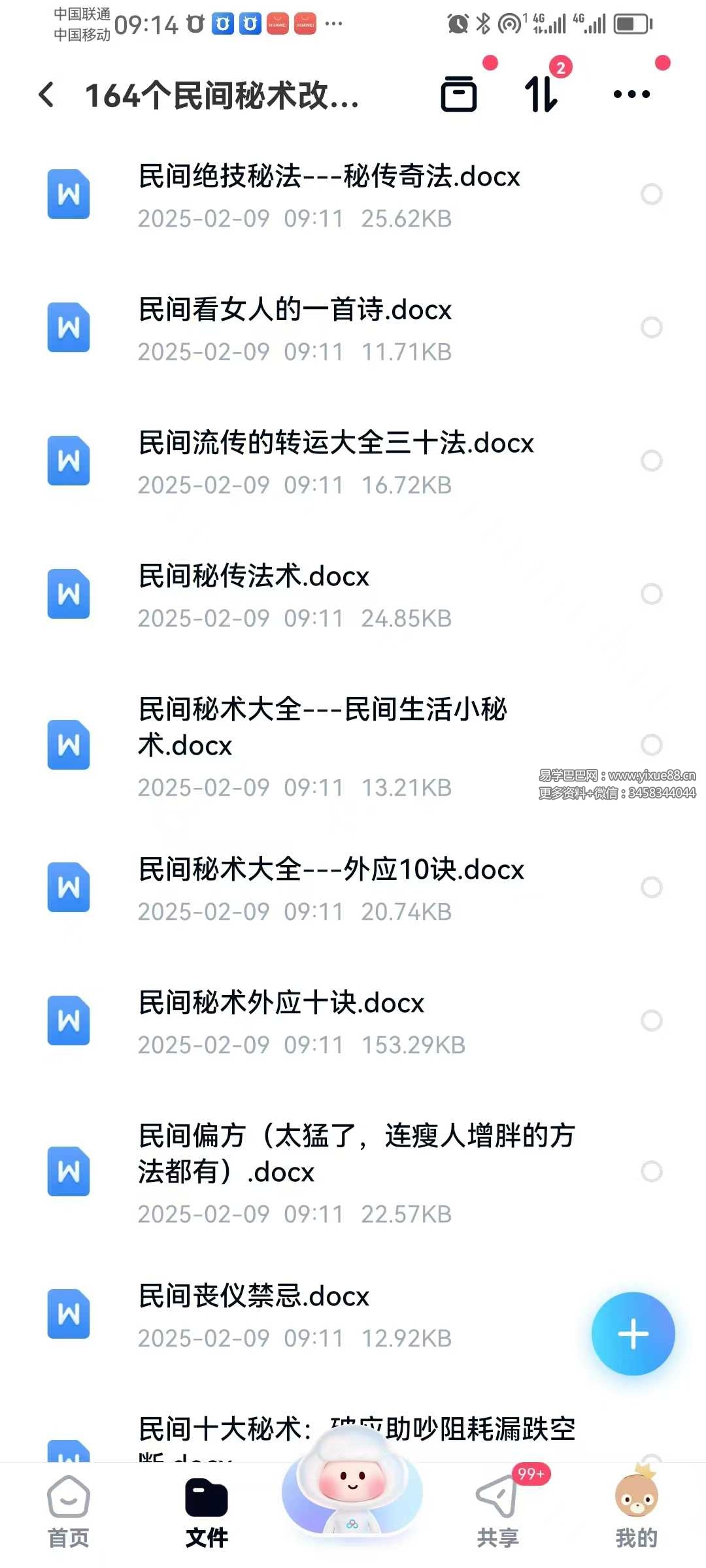This screenshot has width=706, height=1568.
Task: Open the three-dot overflow menu
Action: (631, 95)
